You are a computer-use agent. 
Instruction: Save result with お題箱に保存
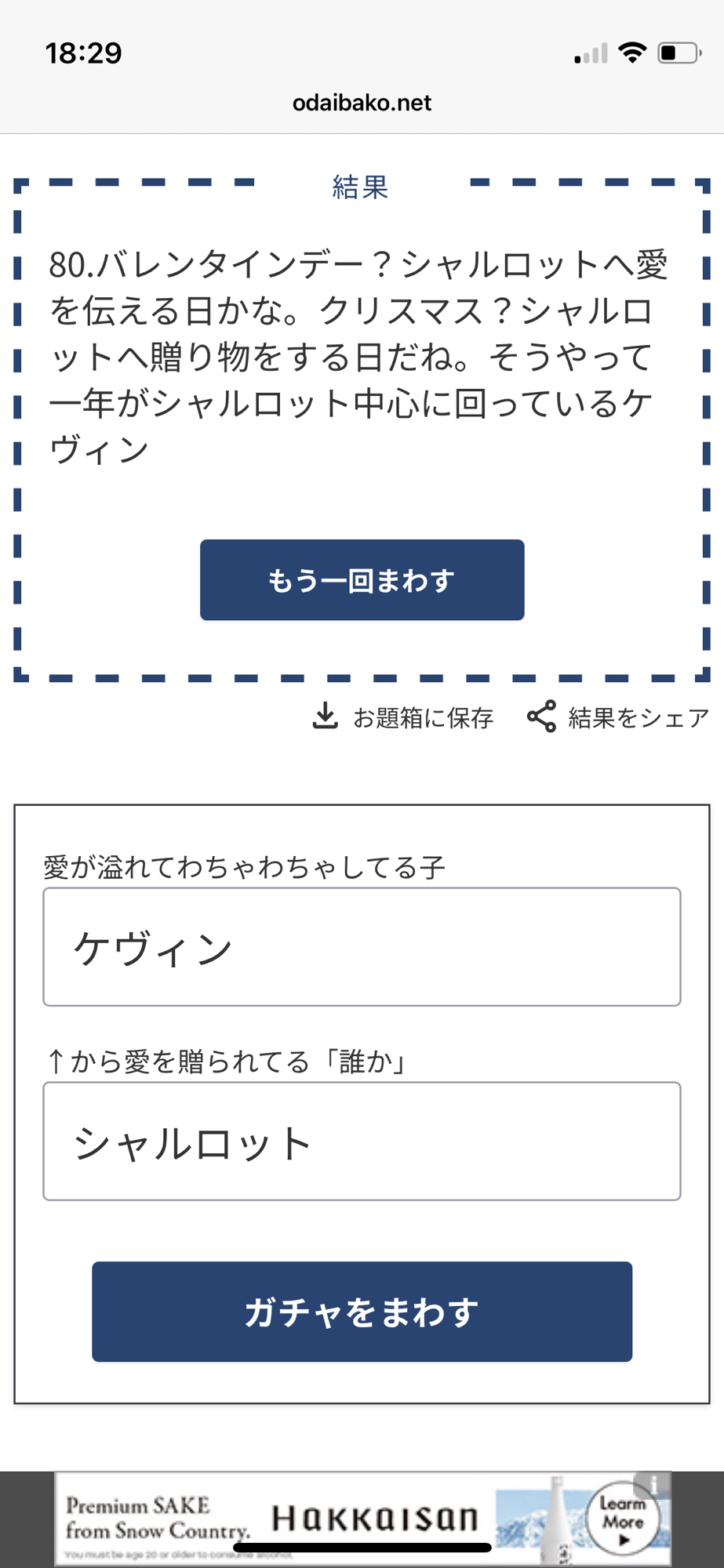(403, 717)
